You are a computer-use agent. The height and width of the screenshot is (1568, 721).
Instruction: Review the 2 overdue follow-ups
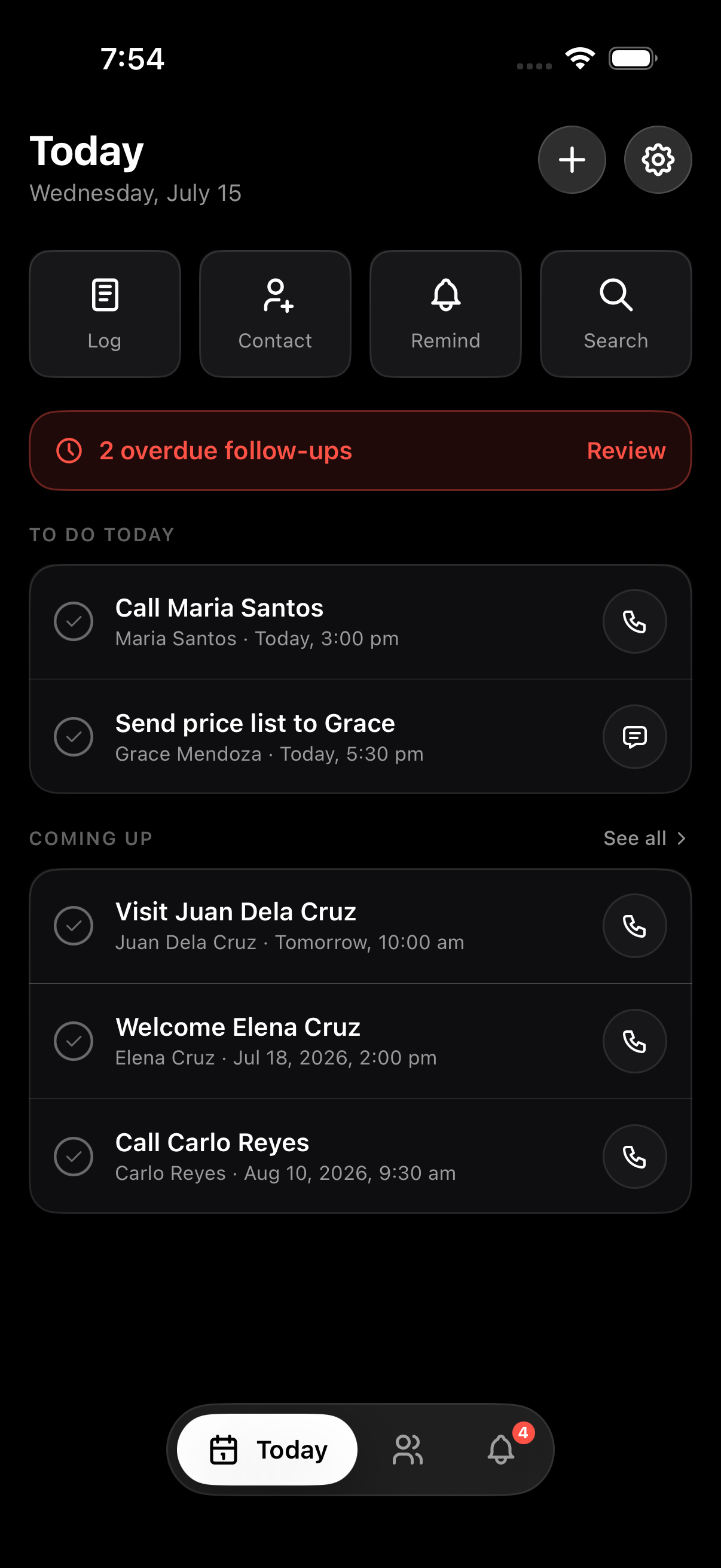(626, 450)
